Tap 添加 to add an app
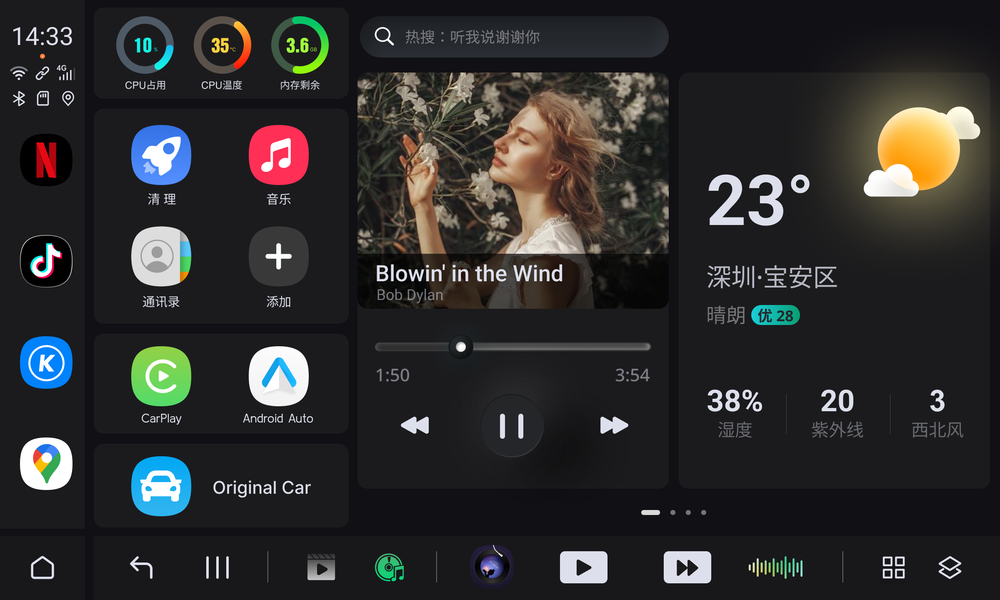The image size is (1000, 600). [x=278, y=257]
